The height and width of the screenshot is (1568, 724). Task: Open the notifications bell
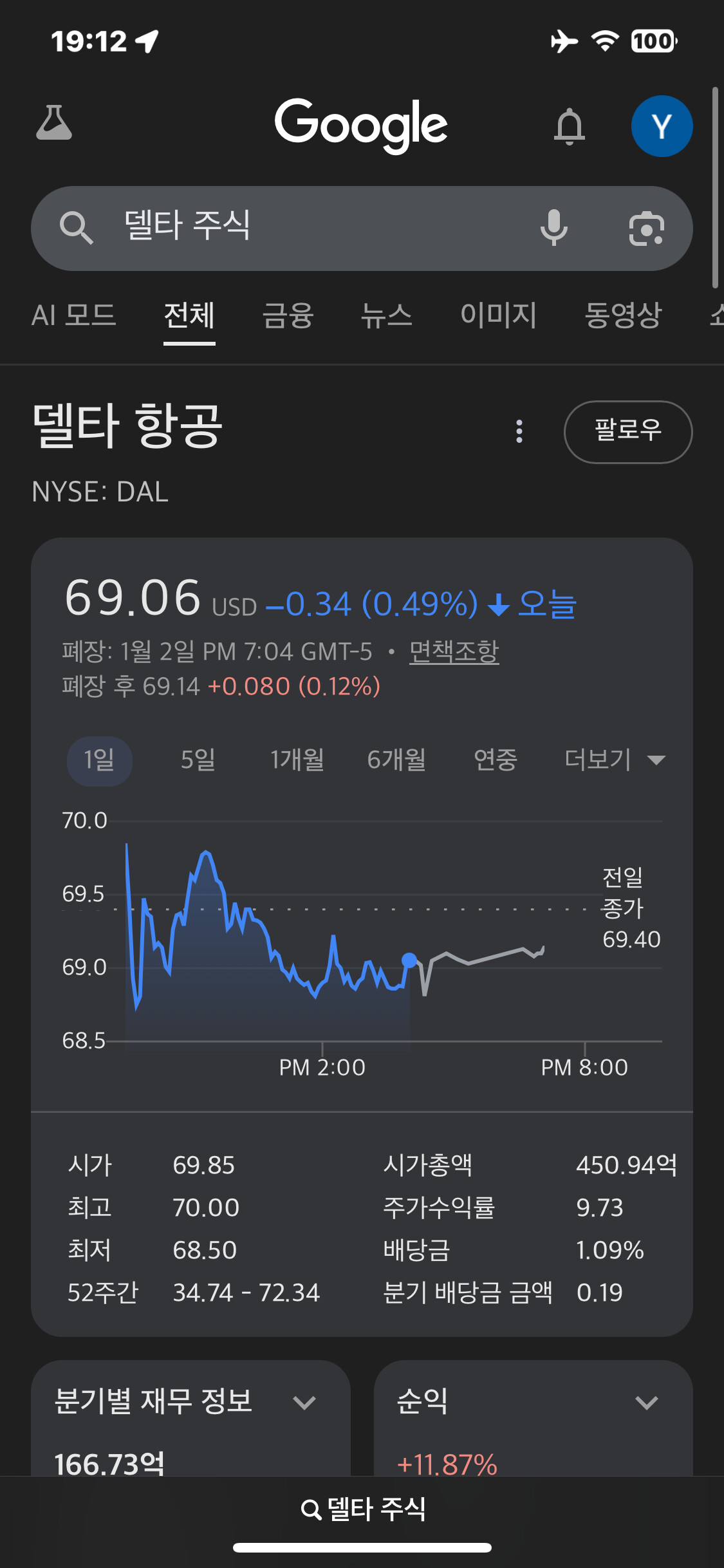pos(570,126)
